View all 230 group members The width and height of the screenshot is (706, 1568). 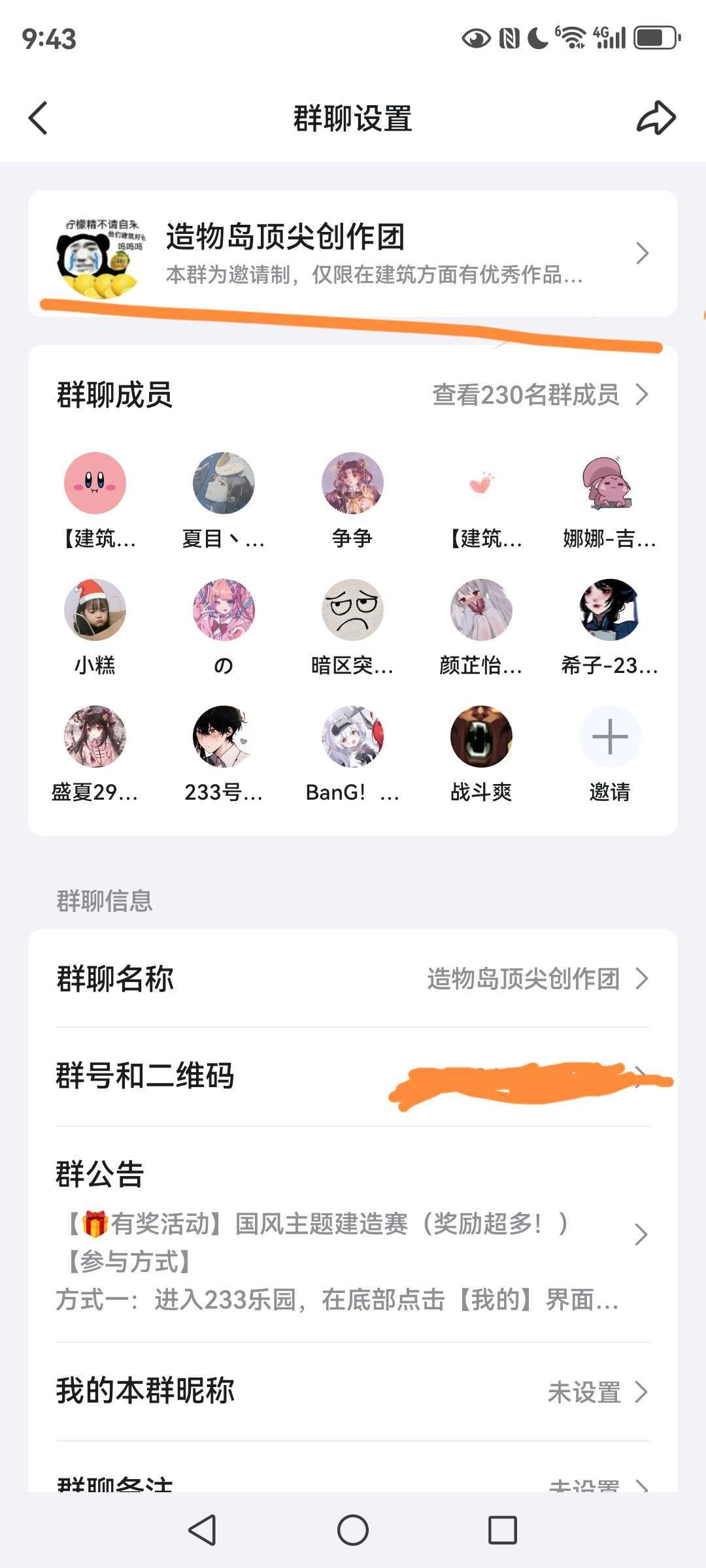tap(540, 395)
